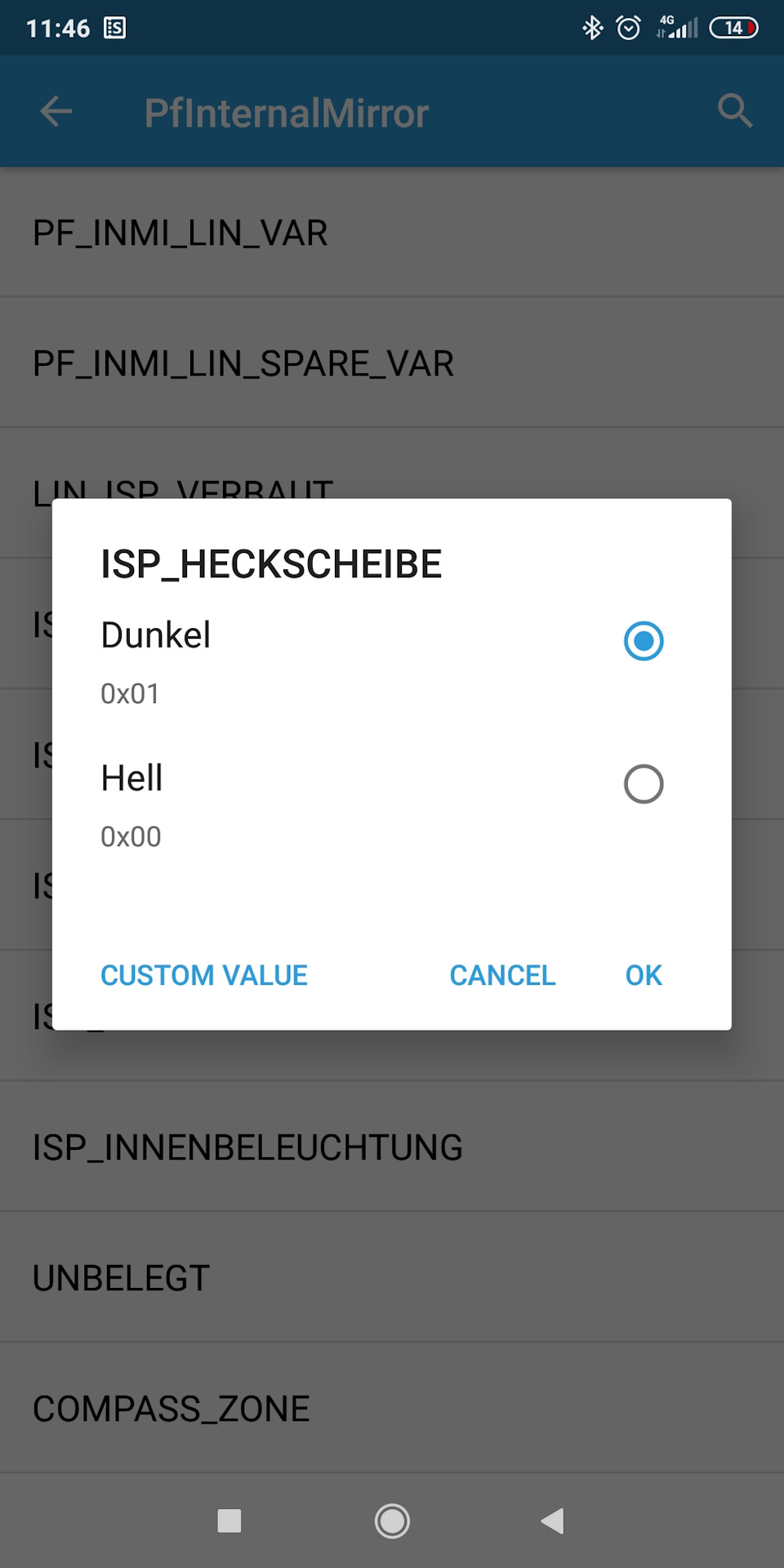Confirm selection with OK
Image resolution: width=784 pixels, height=1568 pixels.
pos(644,975)
